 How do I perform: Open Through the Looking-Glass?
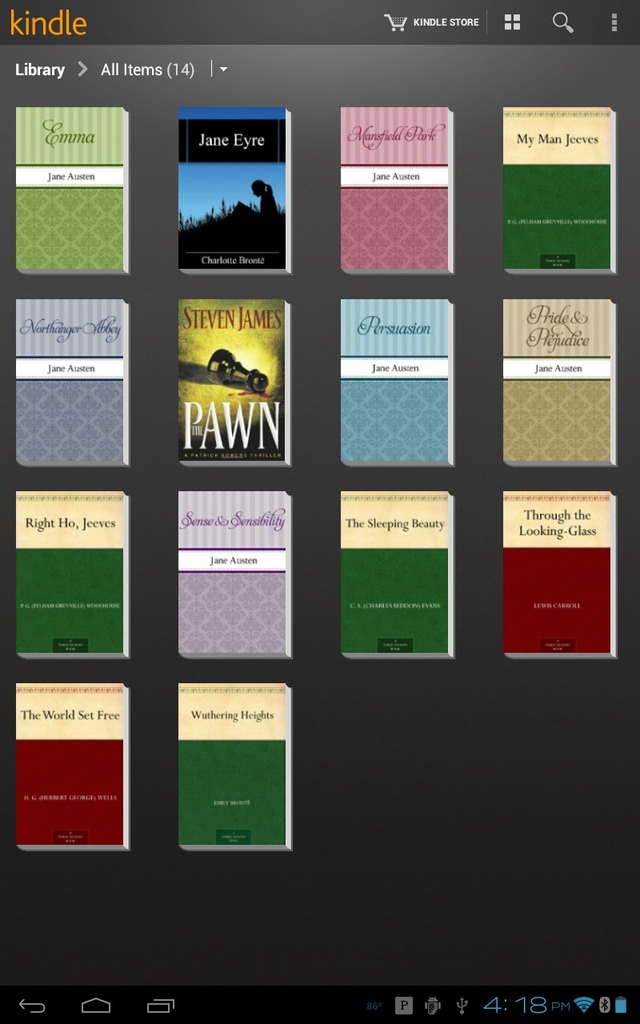click(x=559, y=573)
